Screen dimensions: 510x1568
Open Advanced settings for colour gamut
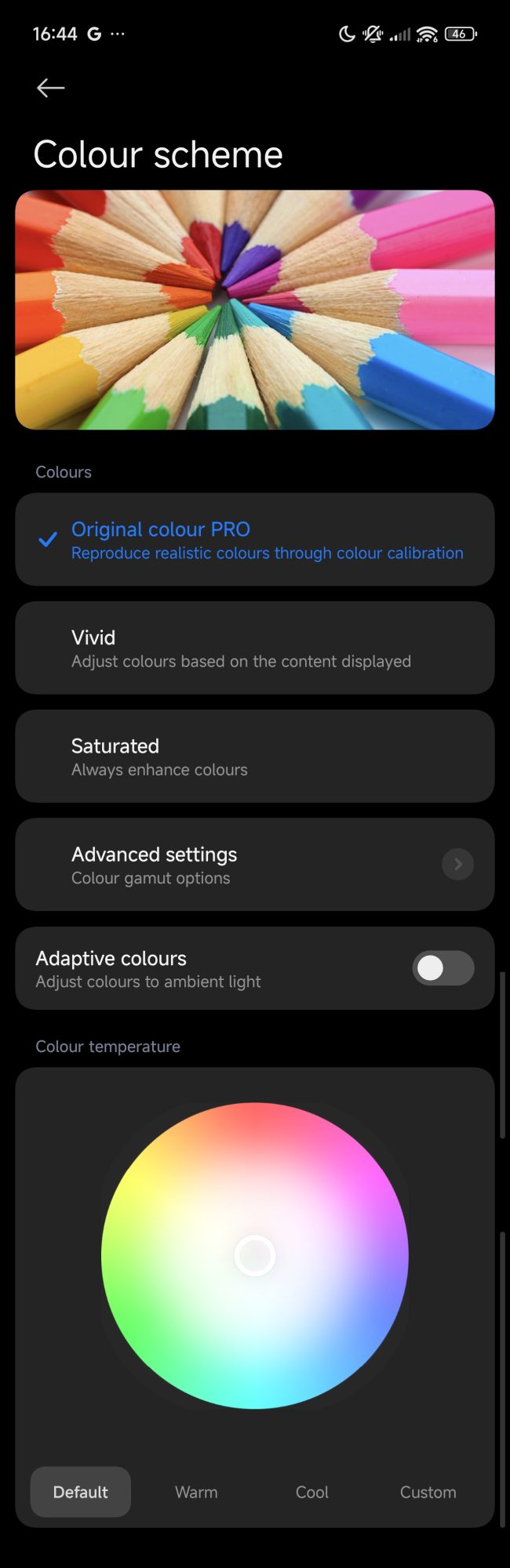254,864
